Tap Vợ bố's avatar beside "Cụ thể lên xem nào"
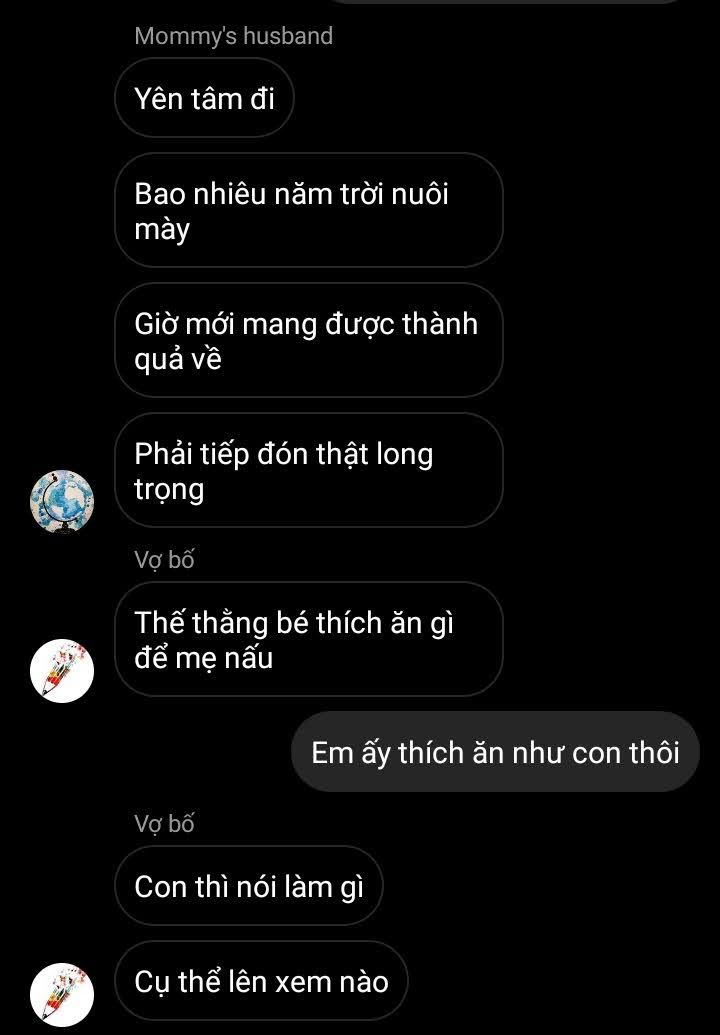 pos(62,996)
